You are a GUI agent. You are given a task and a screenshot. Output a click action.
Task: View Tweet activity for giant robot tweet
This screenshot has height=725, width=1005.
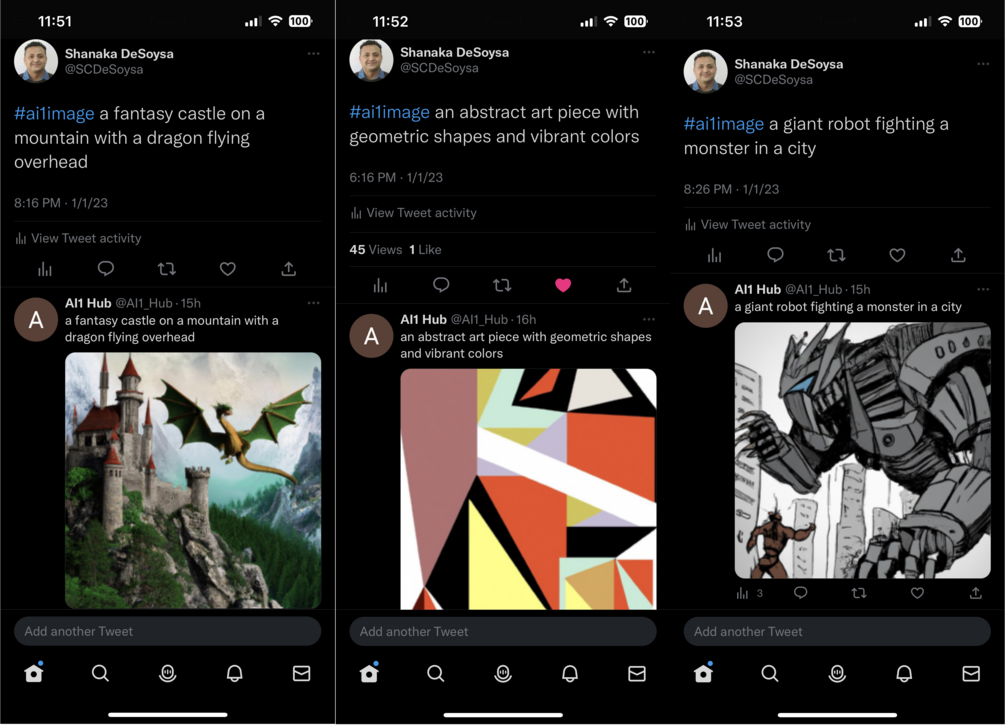coord(755,225)
